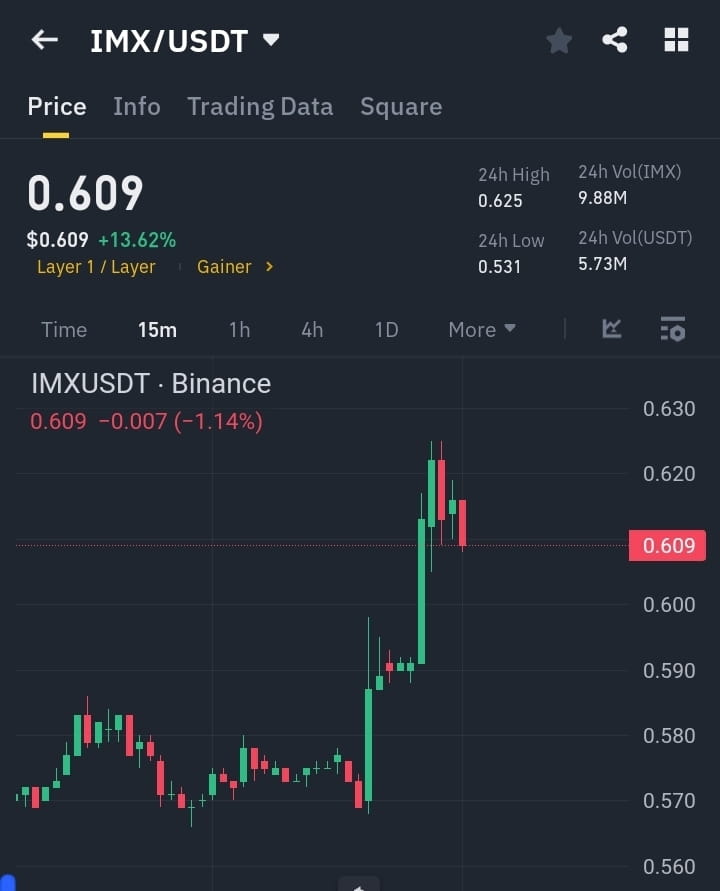Select the 1h candle interval
Screen dimensions: 720x891
[x=239, y=329]
